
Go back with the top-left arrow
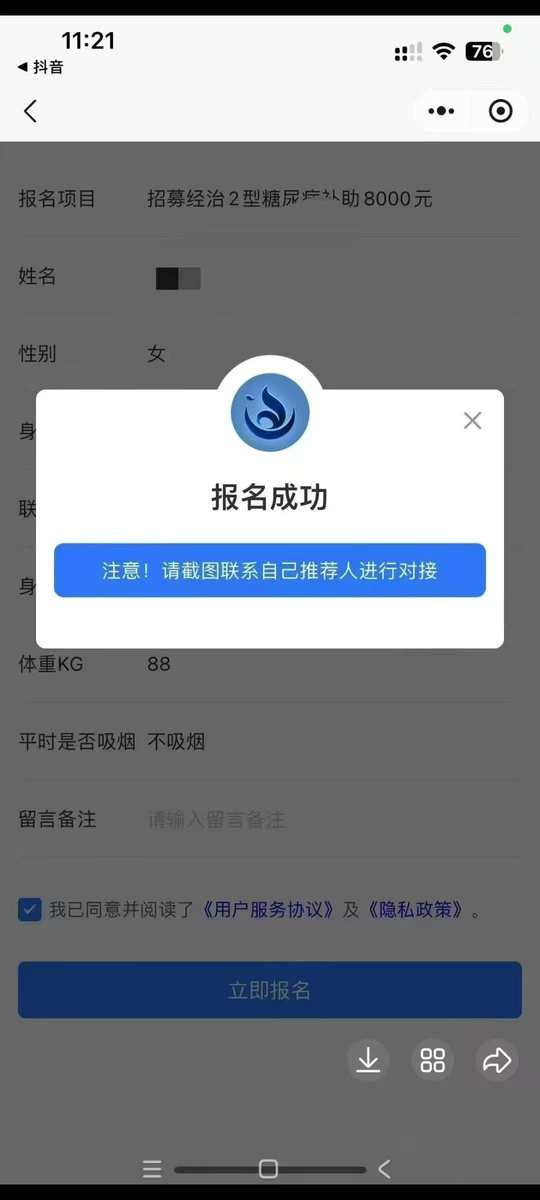[30, 111]
